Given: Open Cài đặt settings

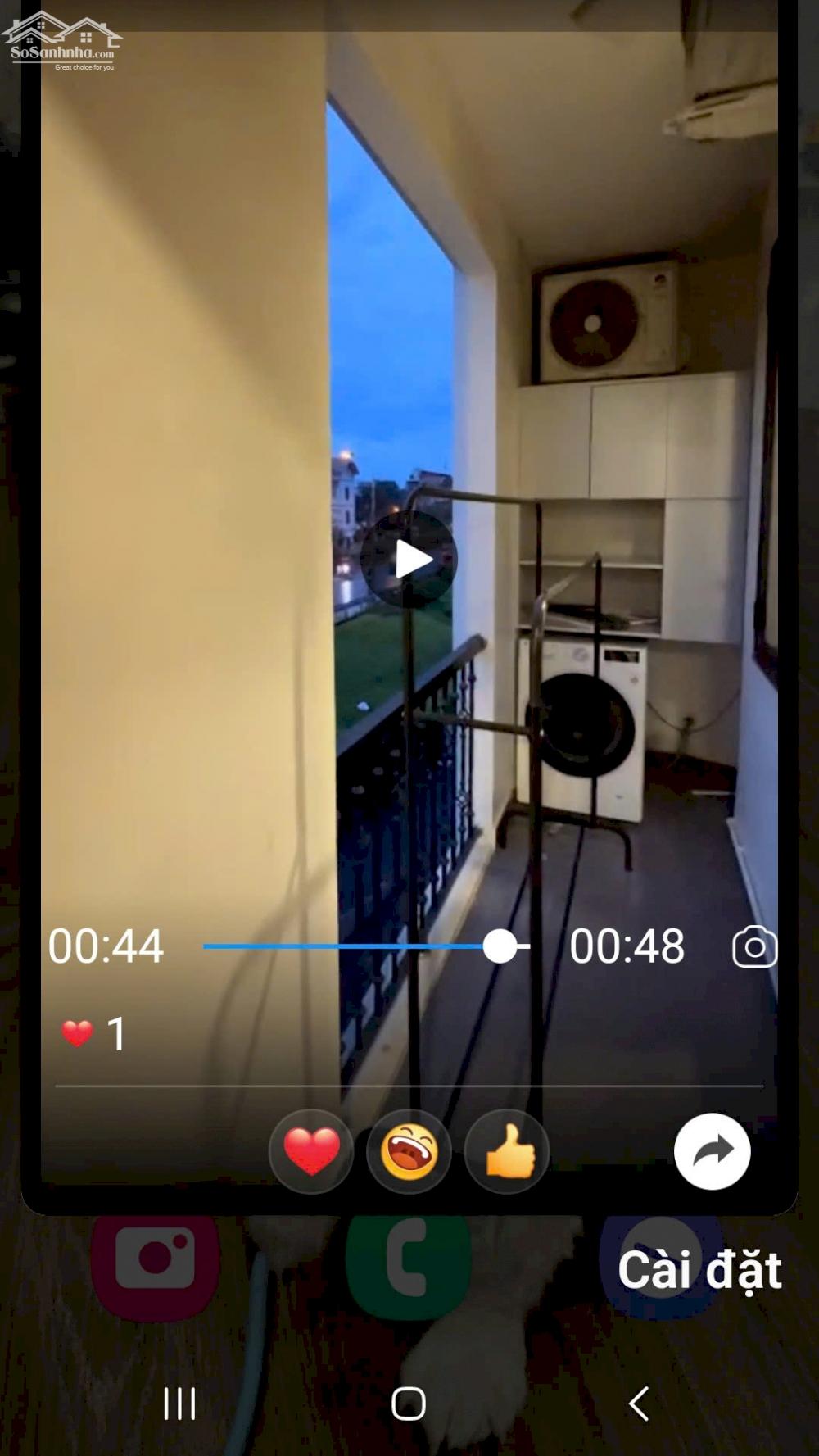Looking at the screenshot, I should [x=699, y=1270].
